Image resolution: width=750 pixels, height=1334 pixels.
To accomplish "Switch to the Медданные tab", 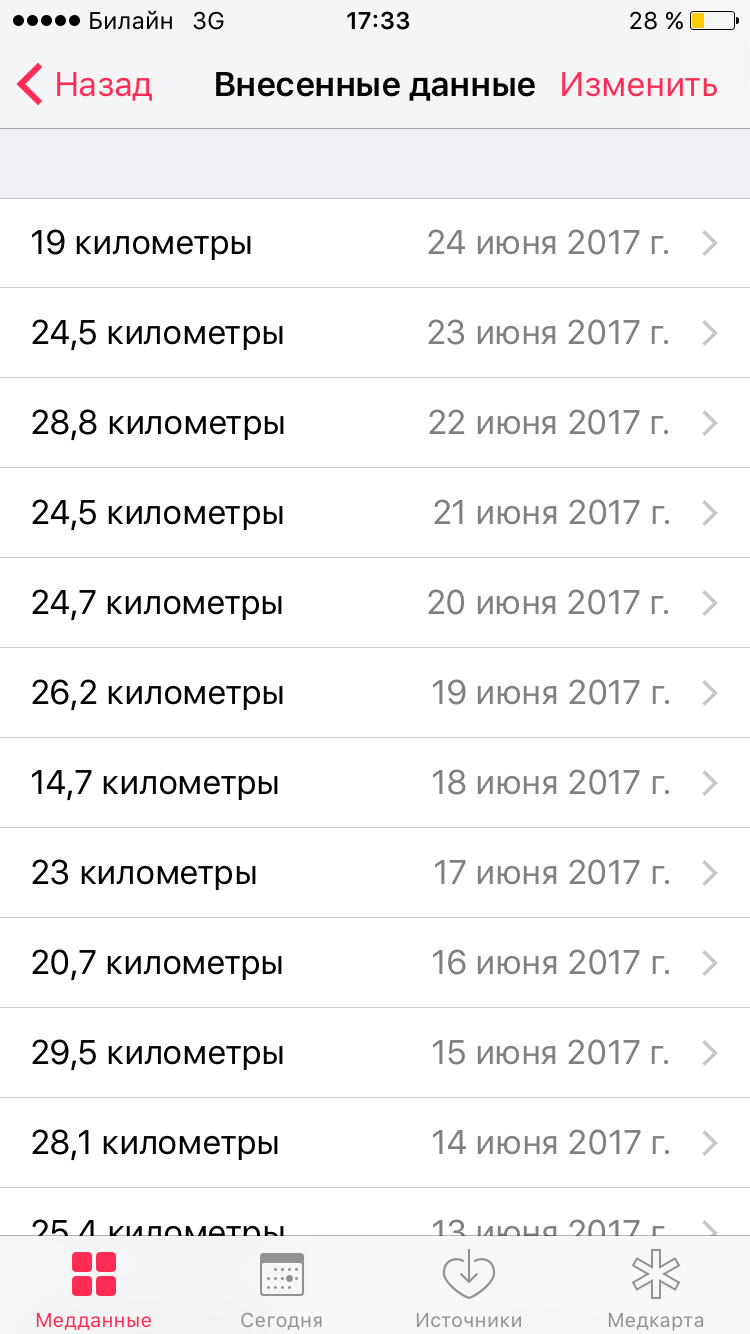I will tap(94, 1287).
